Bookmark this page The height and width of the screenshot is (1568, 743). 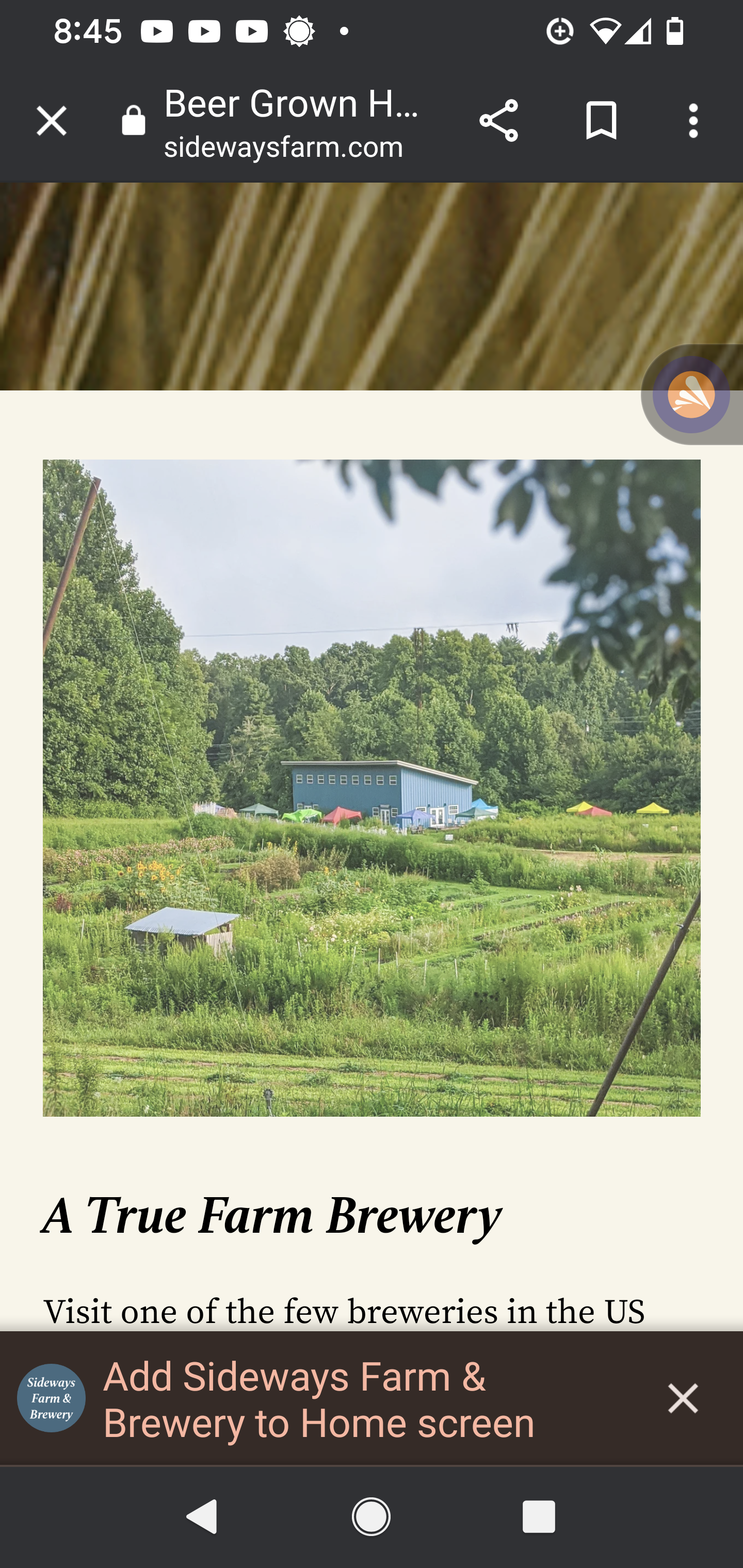coord(601,121)
